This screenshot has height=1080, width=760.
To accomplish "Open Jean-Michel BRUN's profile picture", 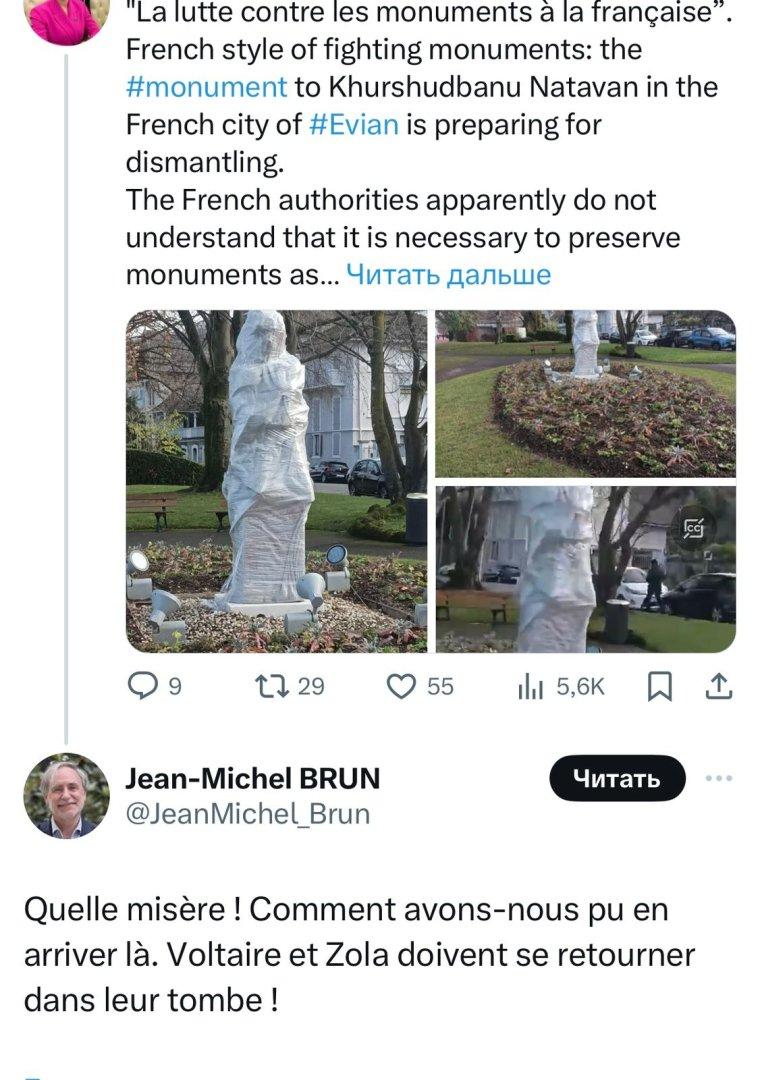I will pyautogui.click(x=66, y=796).
